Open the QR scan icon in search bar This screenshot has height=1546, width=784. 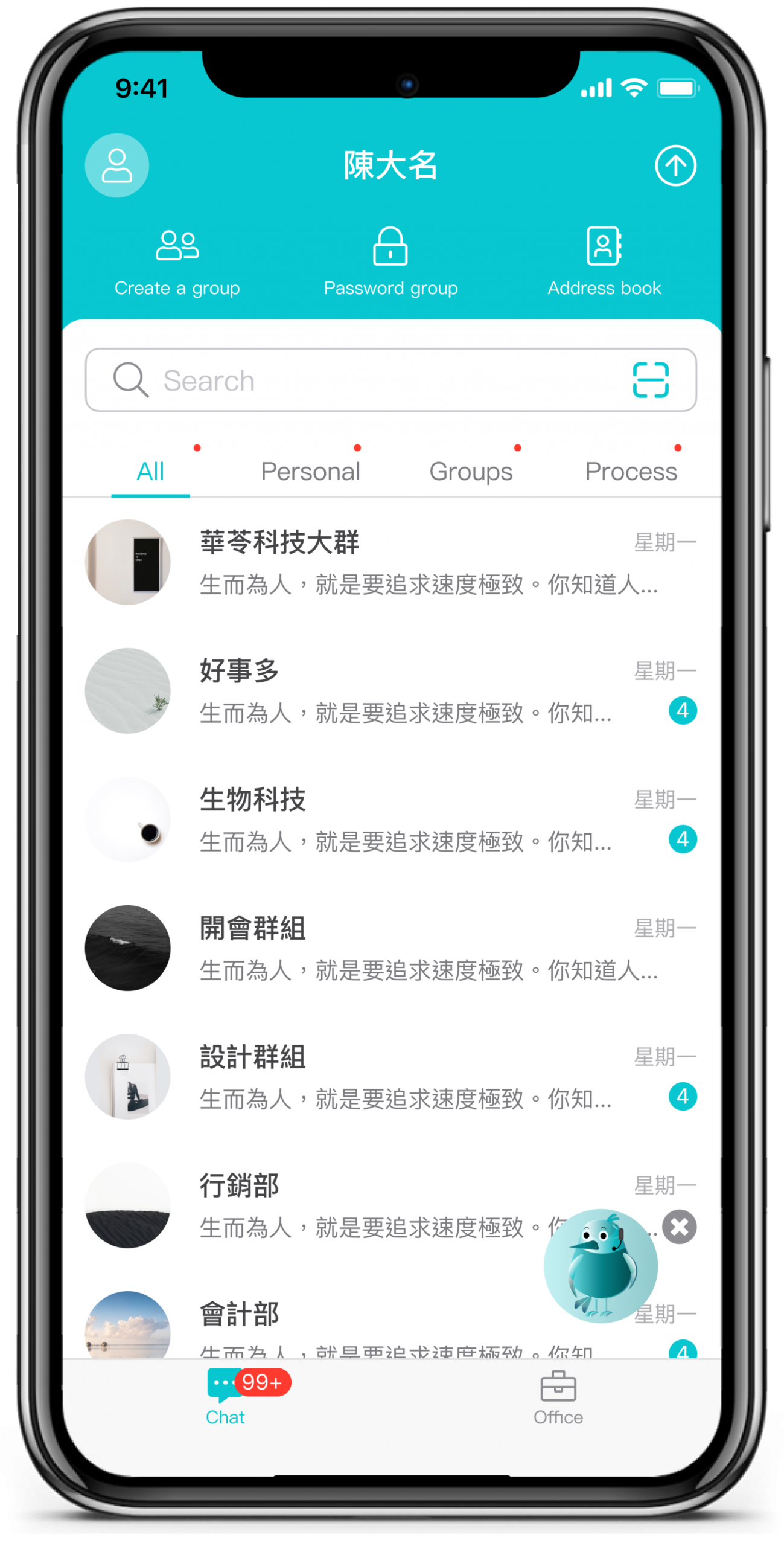coord(650,380)
